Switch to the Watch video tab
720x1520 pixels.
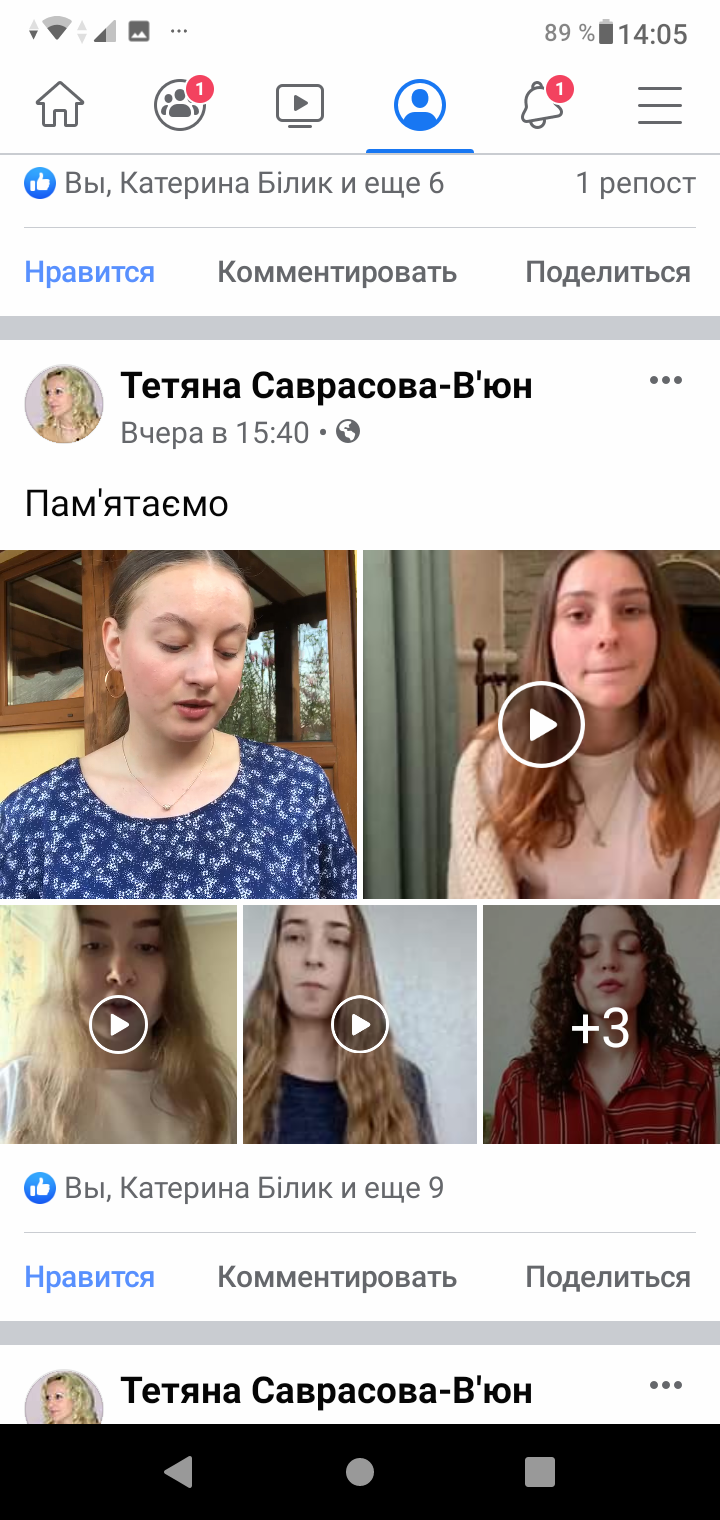300,105
